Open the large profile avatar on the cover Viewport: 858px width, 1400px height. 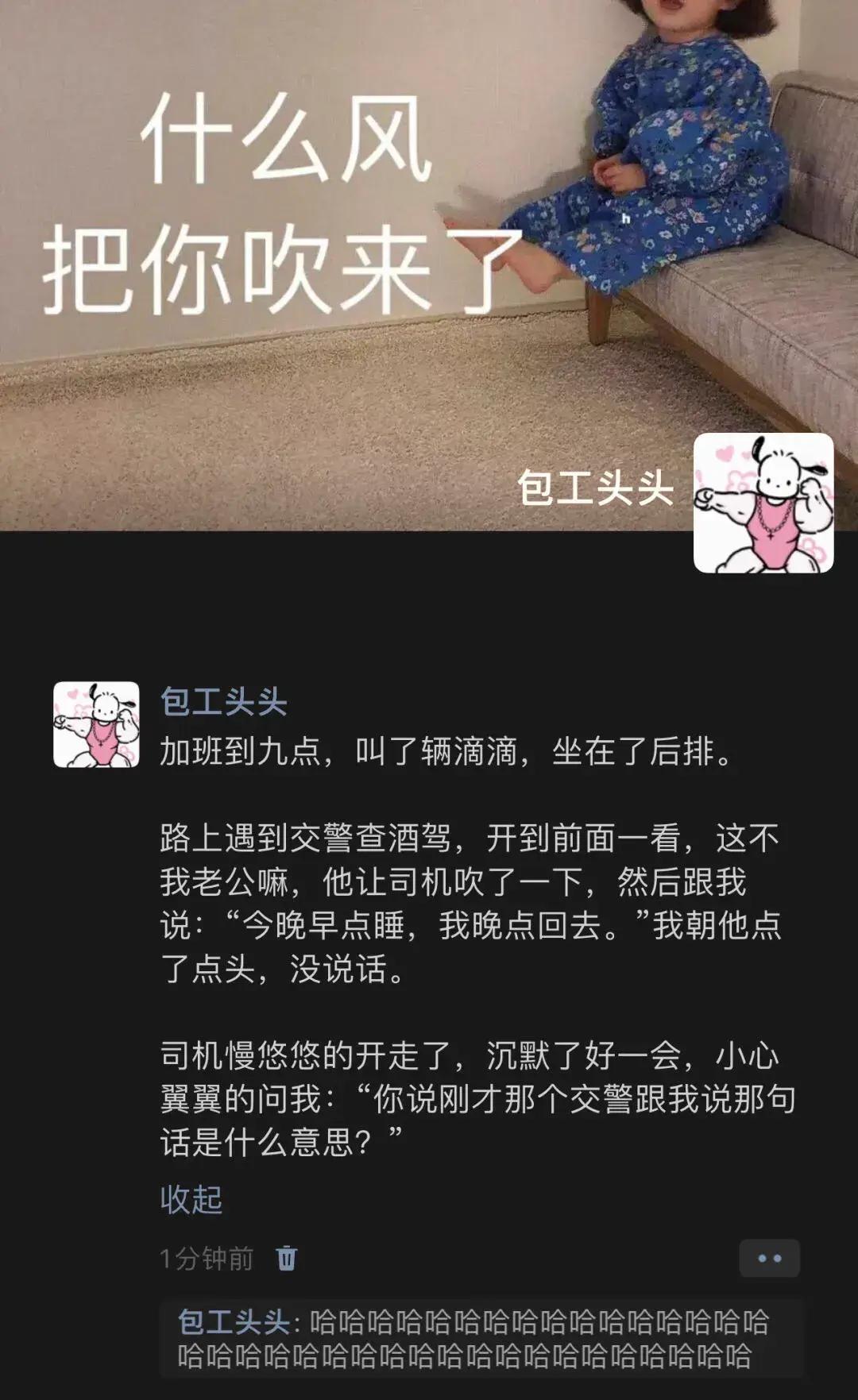click(x=763, y=503)
